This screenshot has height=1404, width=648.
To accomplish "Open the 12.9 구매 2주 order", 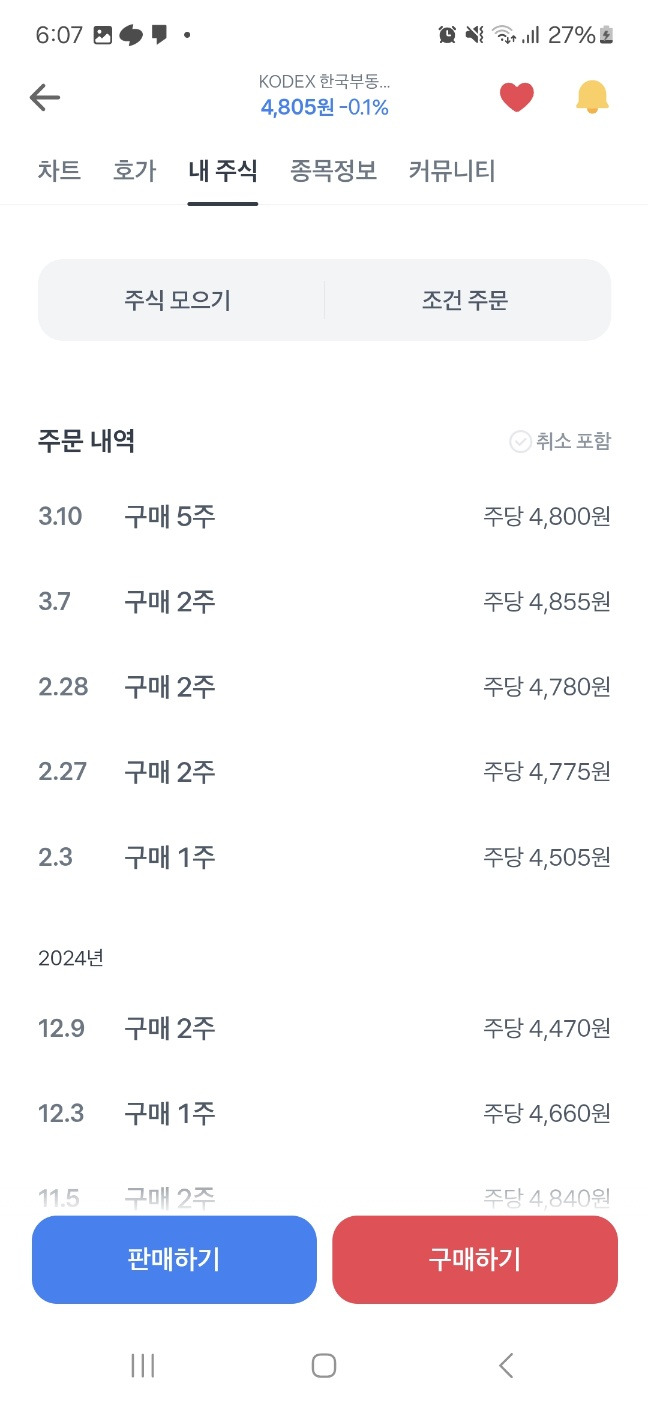I will point(324,1028).
